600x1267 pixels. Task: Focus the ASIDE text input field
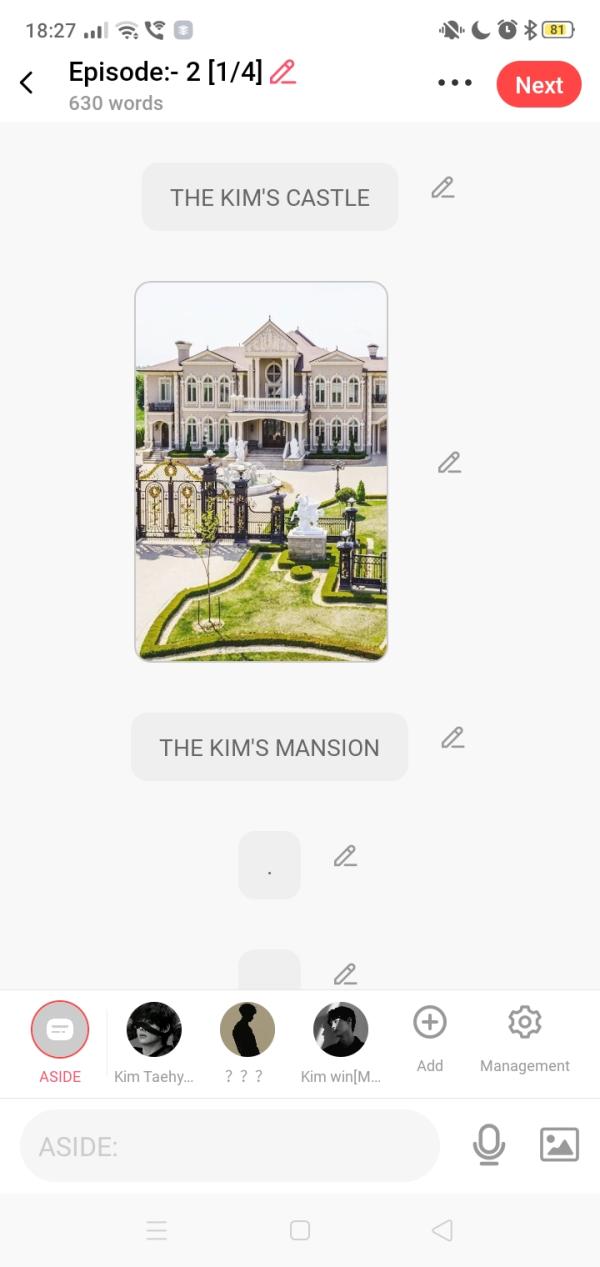pos(230,1146)
